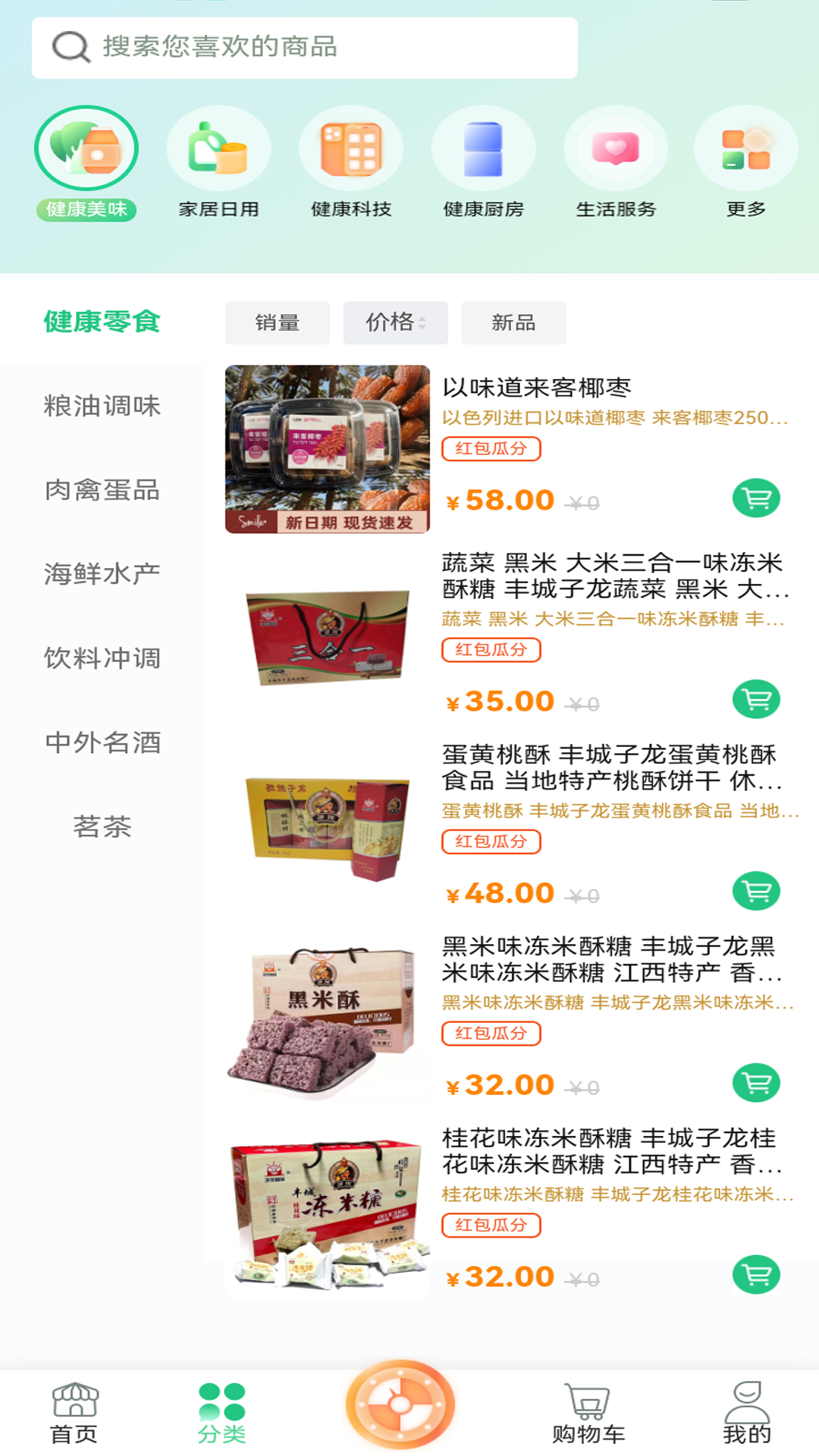Sort products by 销量
Image resolution: width=819 pixels, height=1456 pixels.
click(x=277, y=322)
